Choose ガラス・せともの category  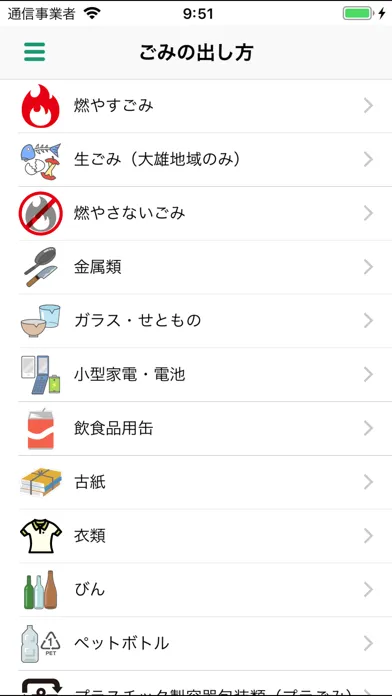pos(196,321)
